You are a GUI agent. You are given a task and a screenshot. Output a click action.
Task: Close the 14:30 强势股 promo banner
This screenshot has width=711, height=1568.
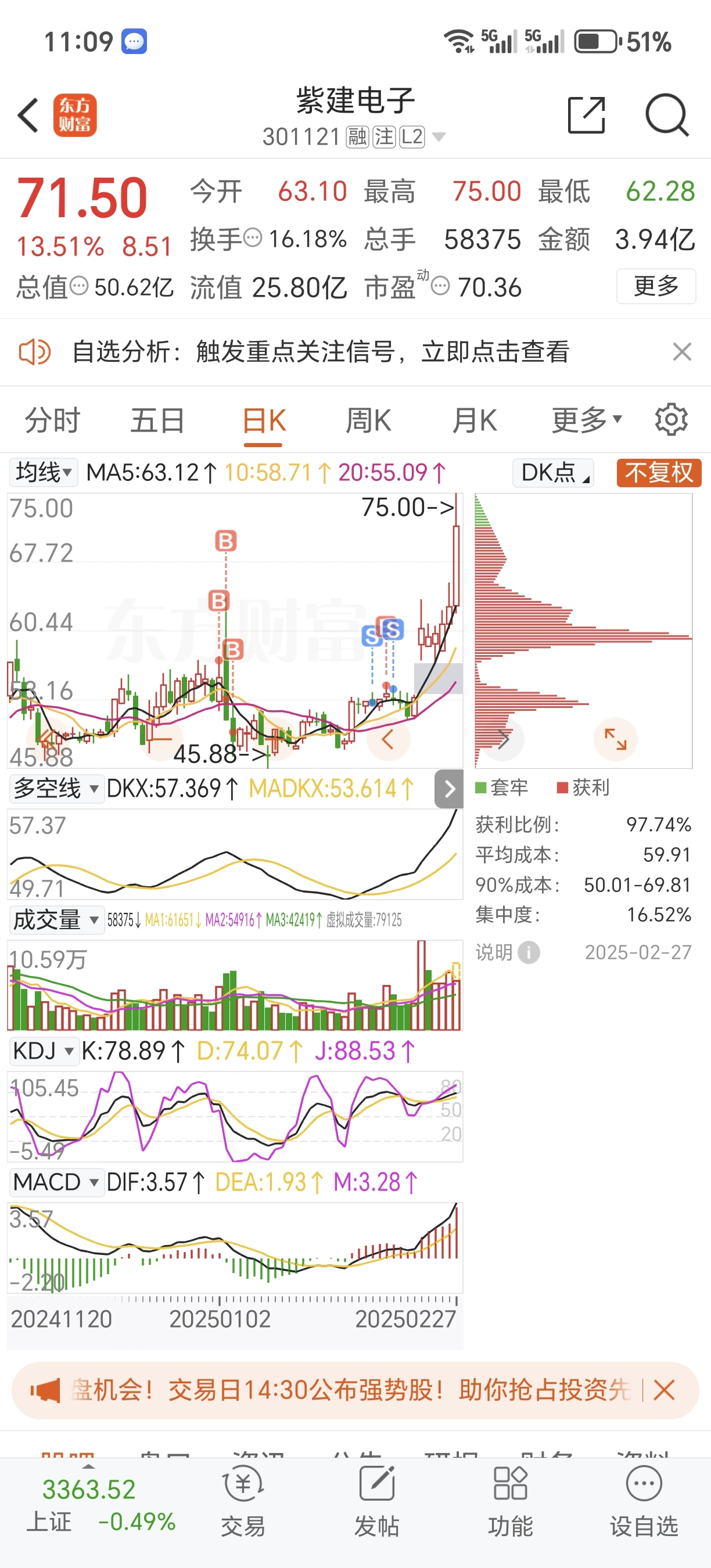tap(663, 1390)
